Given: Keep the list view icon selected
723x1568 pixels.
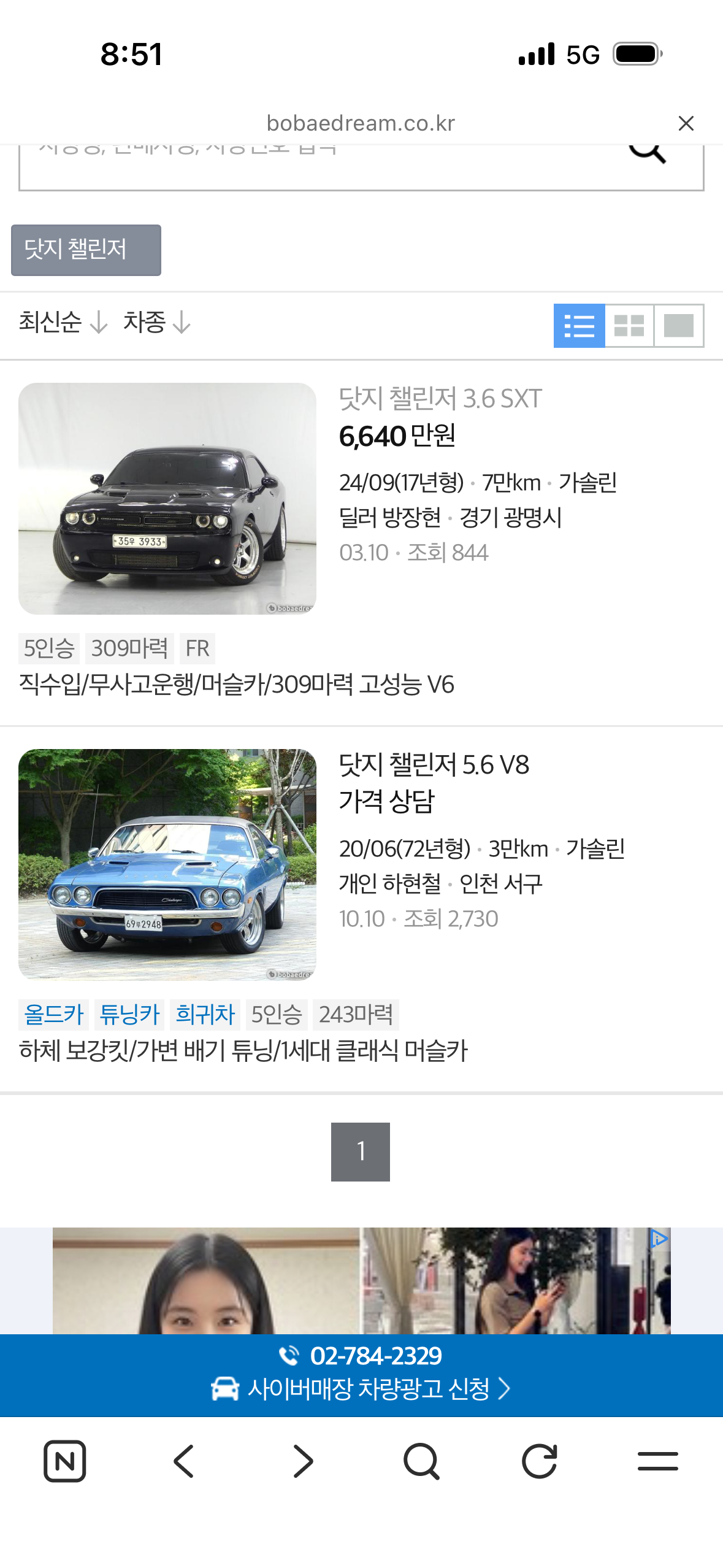Looking at the screenshot, I should 579,326.
